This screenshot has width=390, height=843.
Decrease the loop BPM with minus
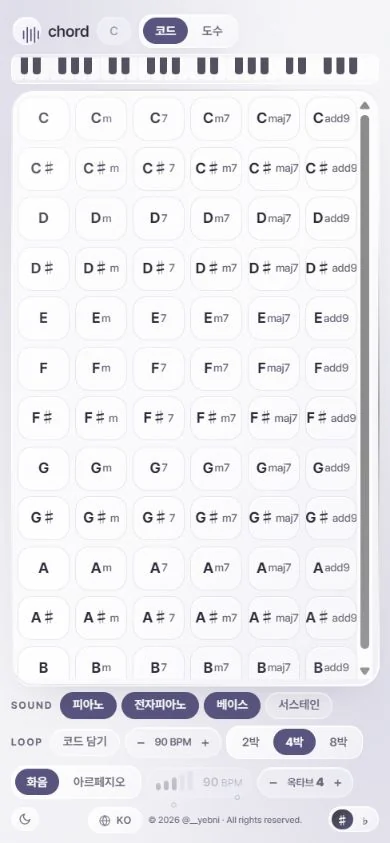[x=141, y=742]
